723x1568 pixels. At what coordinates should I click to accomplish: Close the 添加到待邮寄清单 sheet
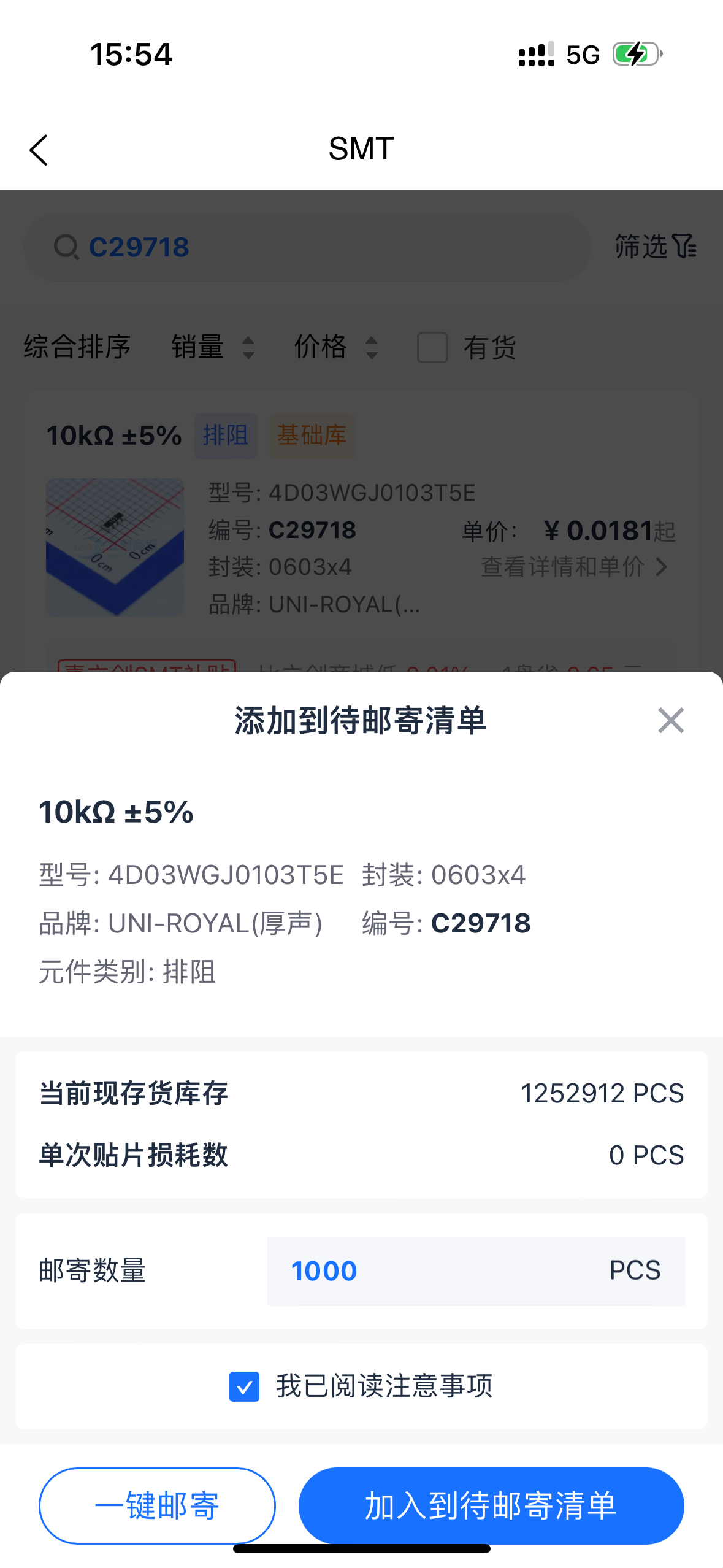pos(670,720)
